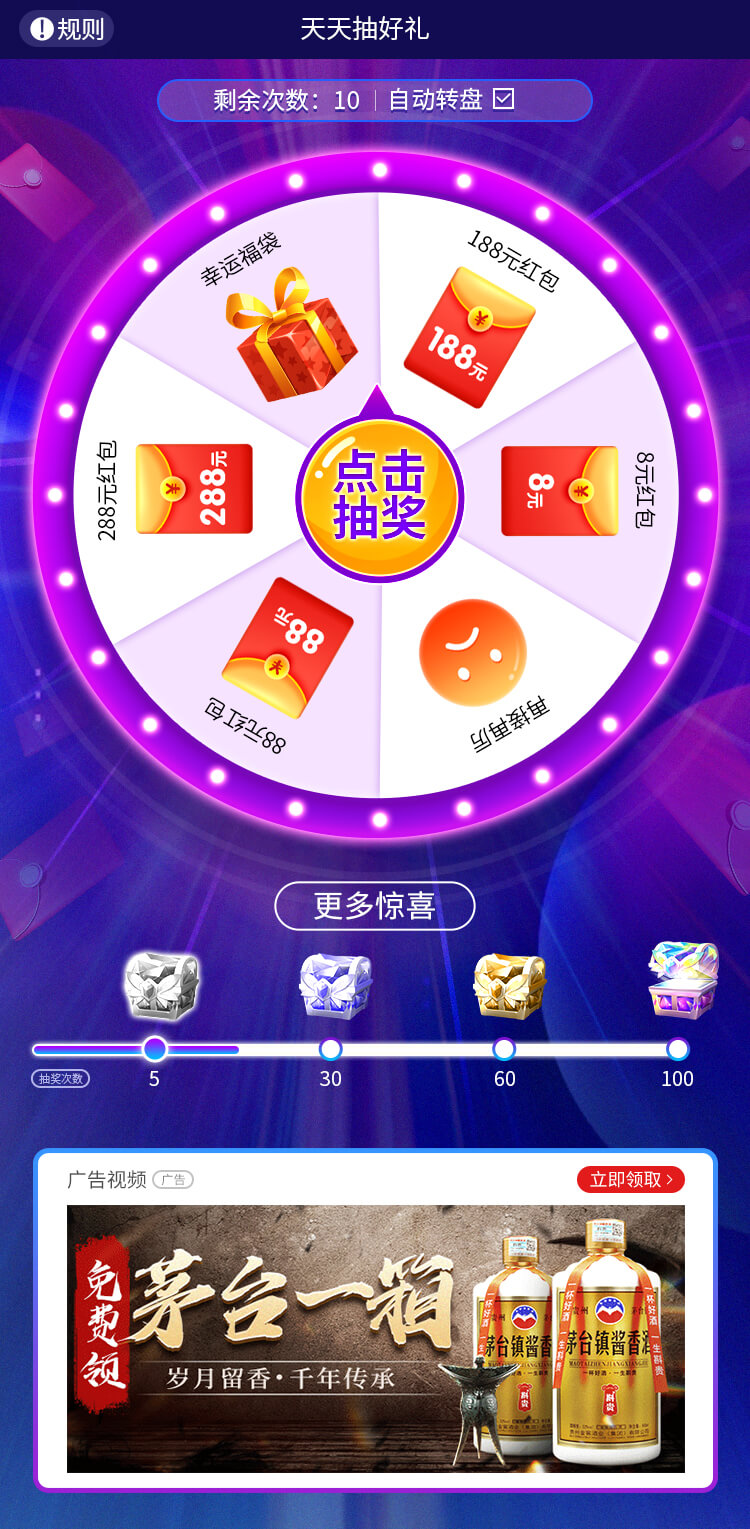The width and height of the screenshot is (750, 1529).
Task: Open the gold chest at 60 draws
Action: click(510, 986)
